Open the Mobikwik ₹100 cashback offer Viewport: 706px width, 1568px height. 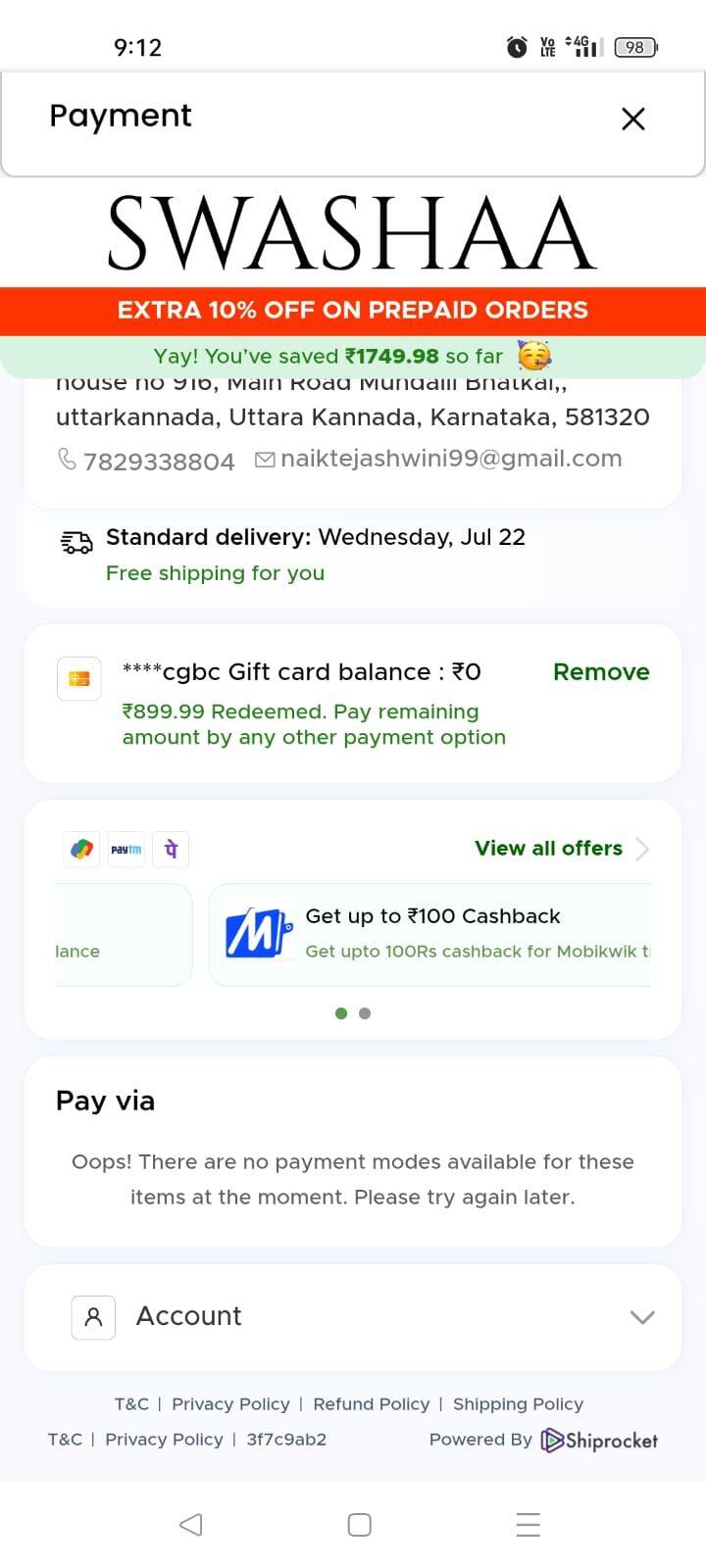(429, 934)
